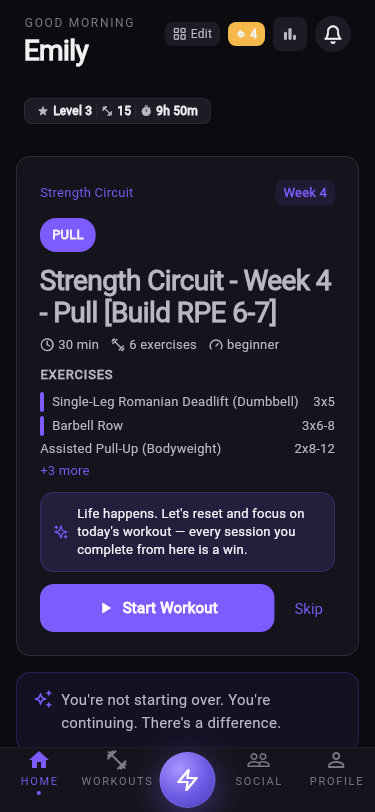
Task: Open the stats bar chart icon
Action: coord(290,34)
